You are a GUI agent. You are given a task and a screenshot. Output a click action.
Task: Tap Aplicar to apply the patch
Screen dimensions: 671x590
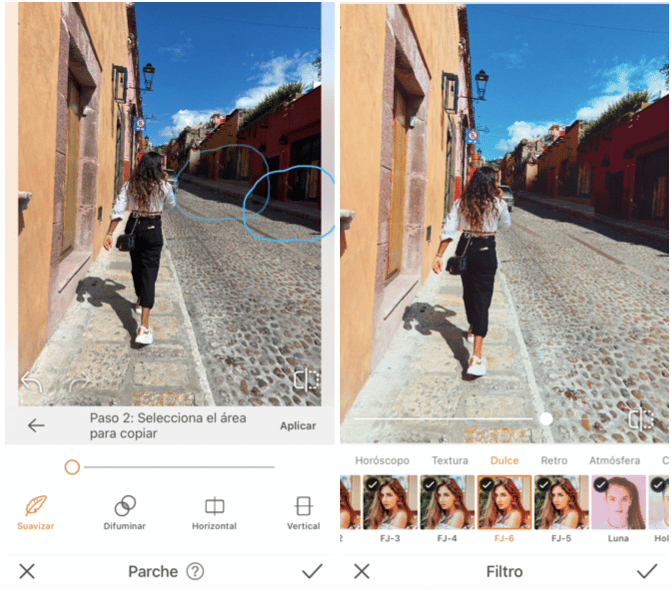coord(298,425)
